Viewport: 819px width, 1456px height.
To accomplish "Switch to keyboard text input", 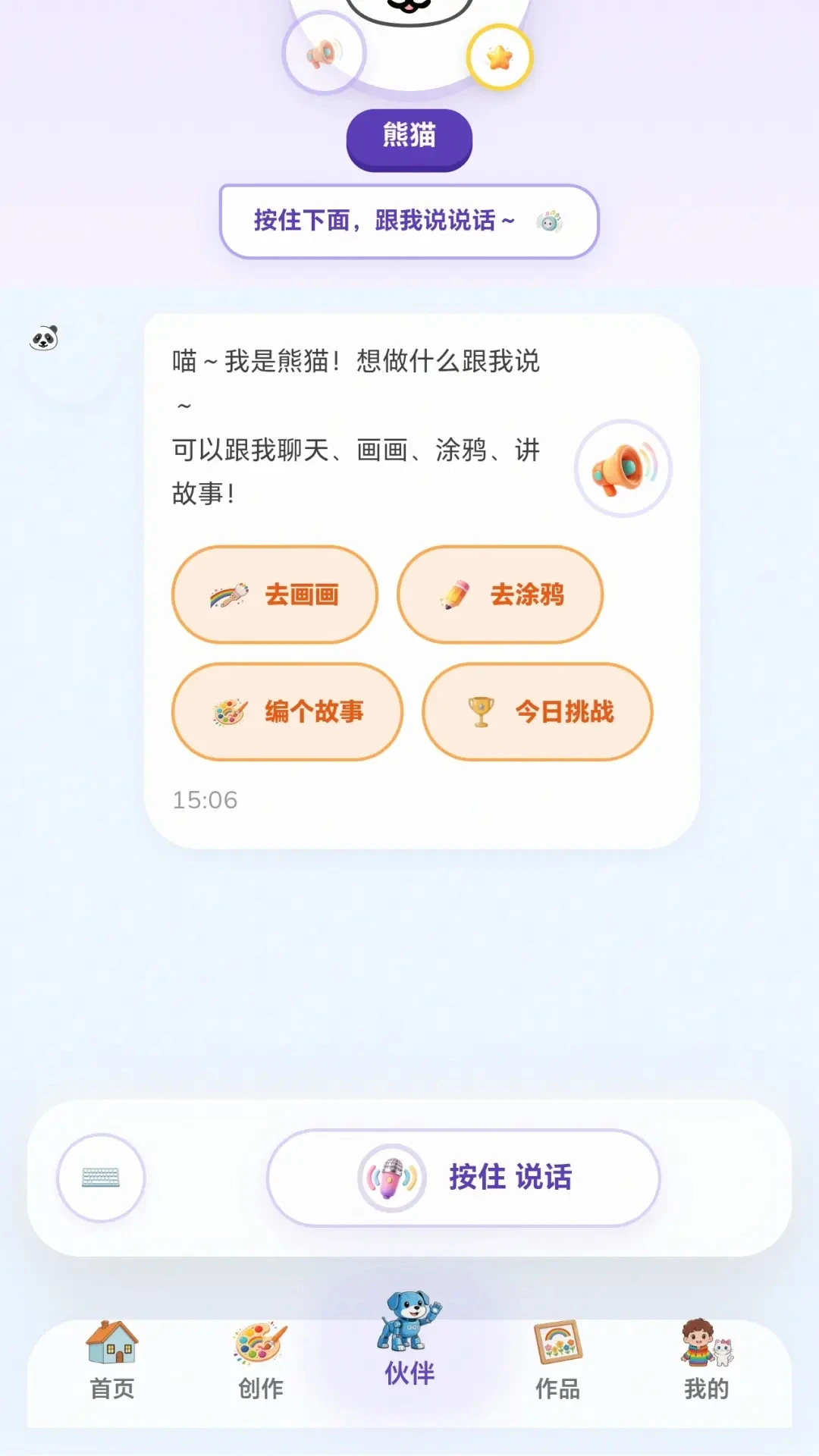I will point(101,1178).
